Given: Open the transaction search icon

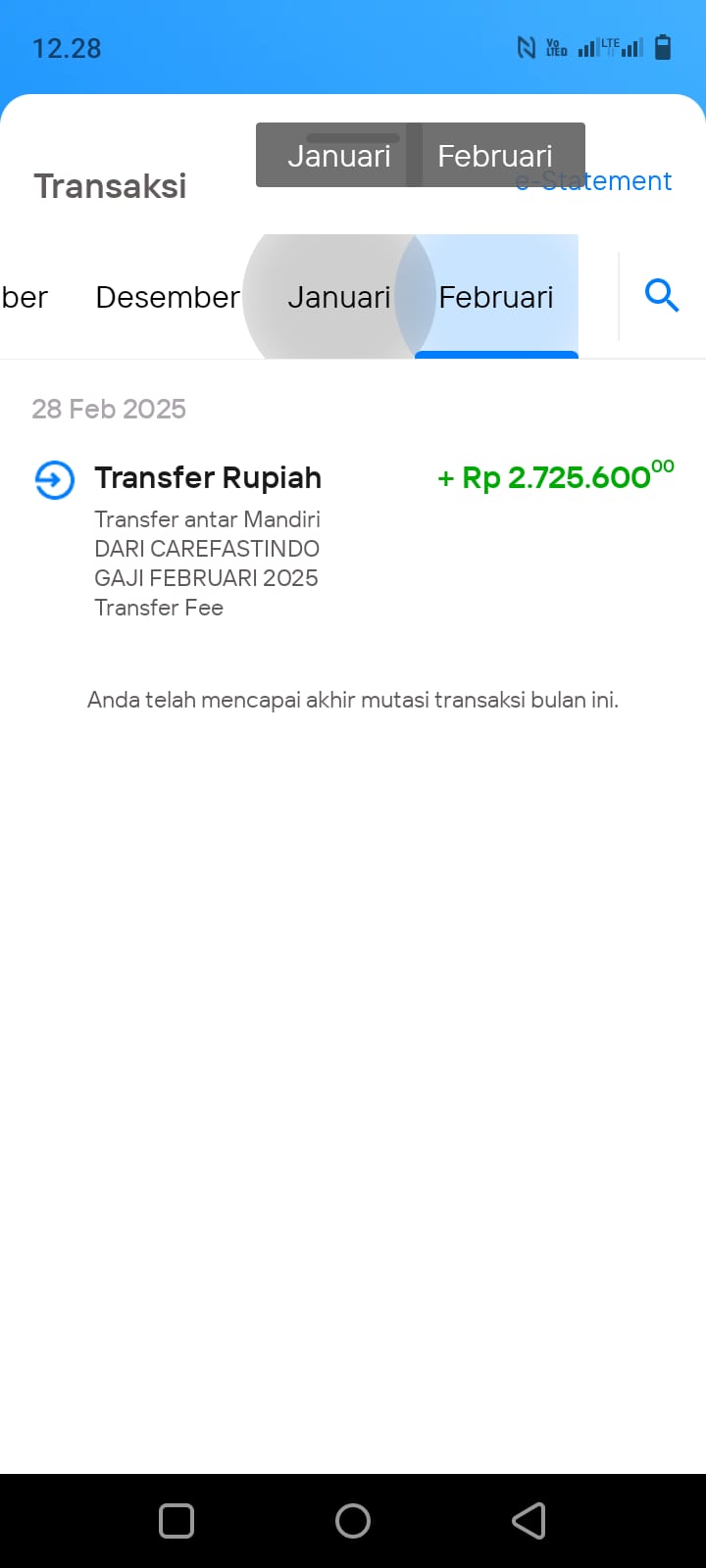Looking at the screenshot, I should [662, 295].
